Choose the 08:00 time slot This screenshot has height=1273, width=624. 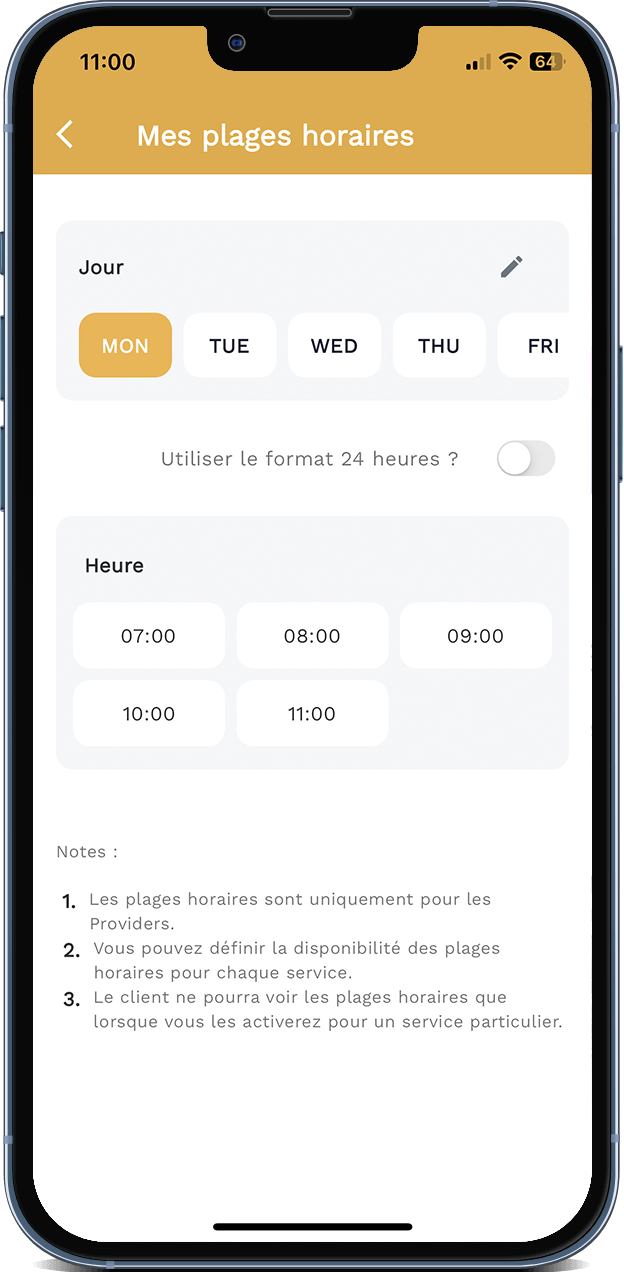(312, 636)
